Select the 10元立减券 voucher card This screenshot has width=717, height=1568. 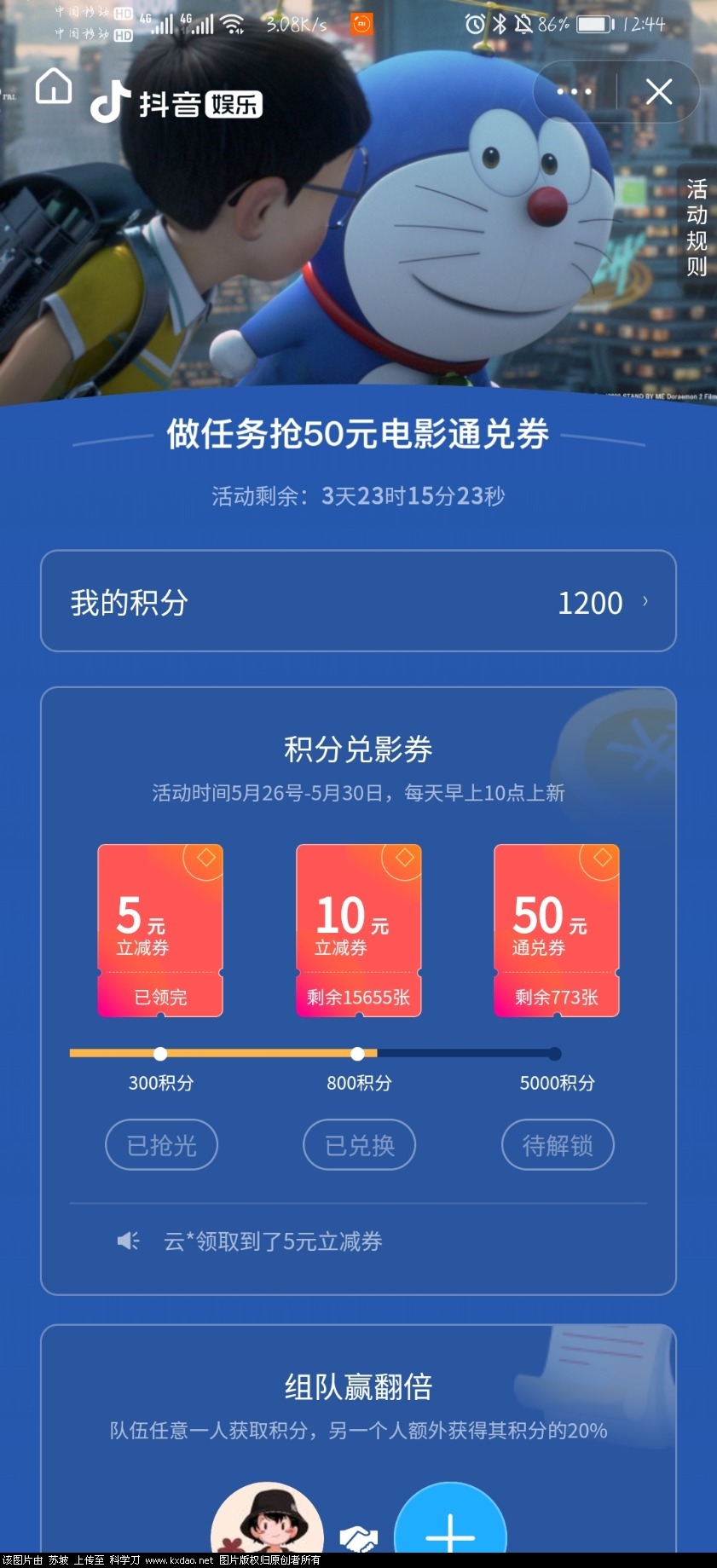(357, 929)
